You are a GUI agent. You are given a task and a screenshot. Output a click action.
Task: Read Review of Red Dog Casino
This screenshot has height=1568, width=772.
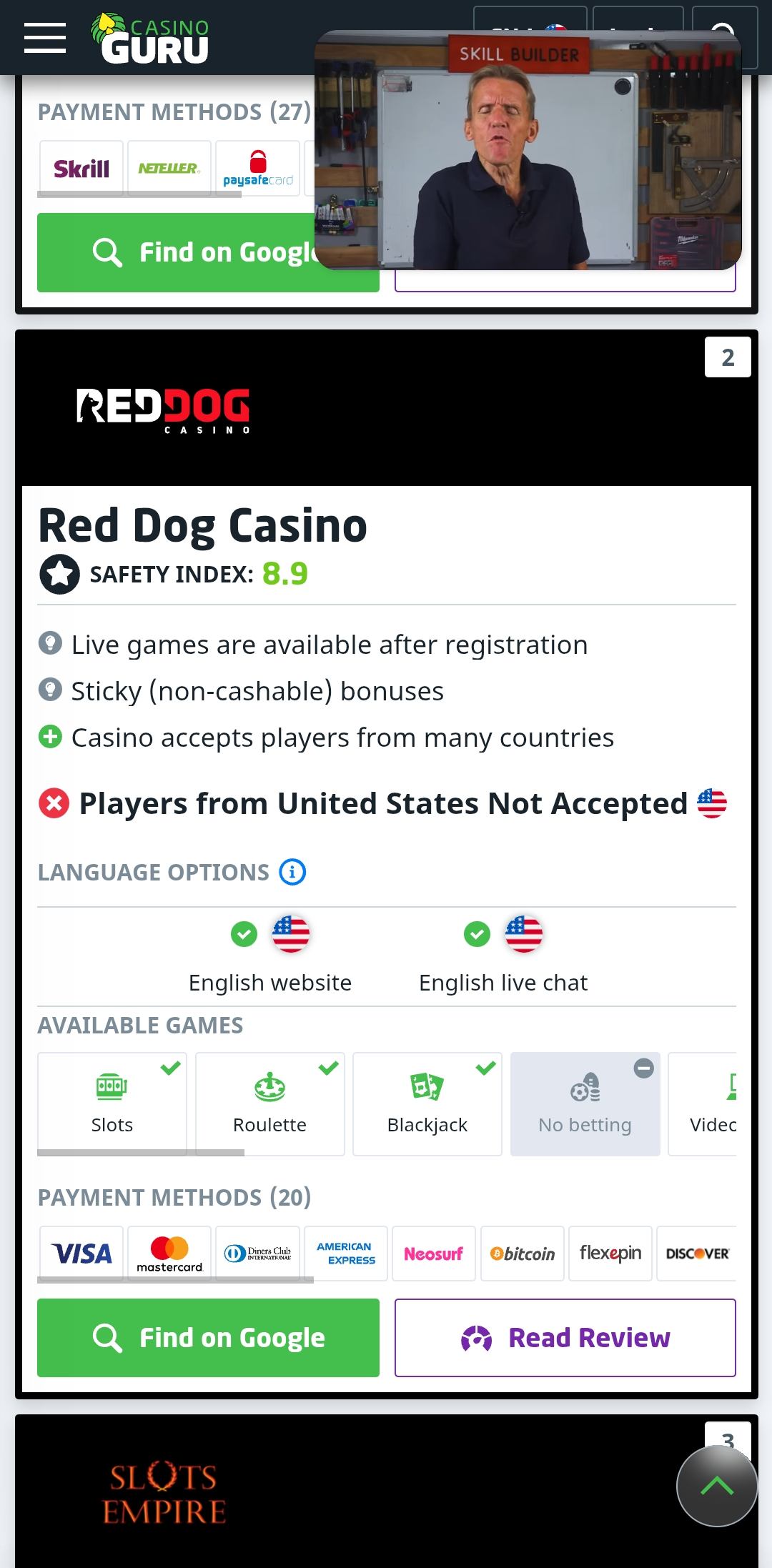565,1337
